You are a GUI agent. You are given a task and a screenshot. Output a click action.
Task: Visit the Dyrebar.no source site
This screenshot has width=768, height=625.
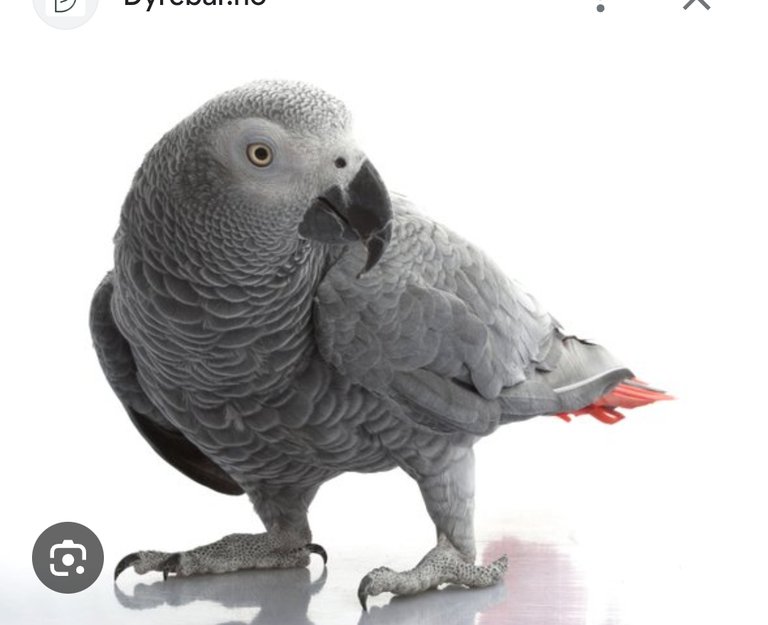pyautogui.click(x=194, y=4)
